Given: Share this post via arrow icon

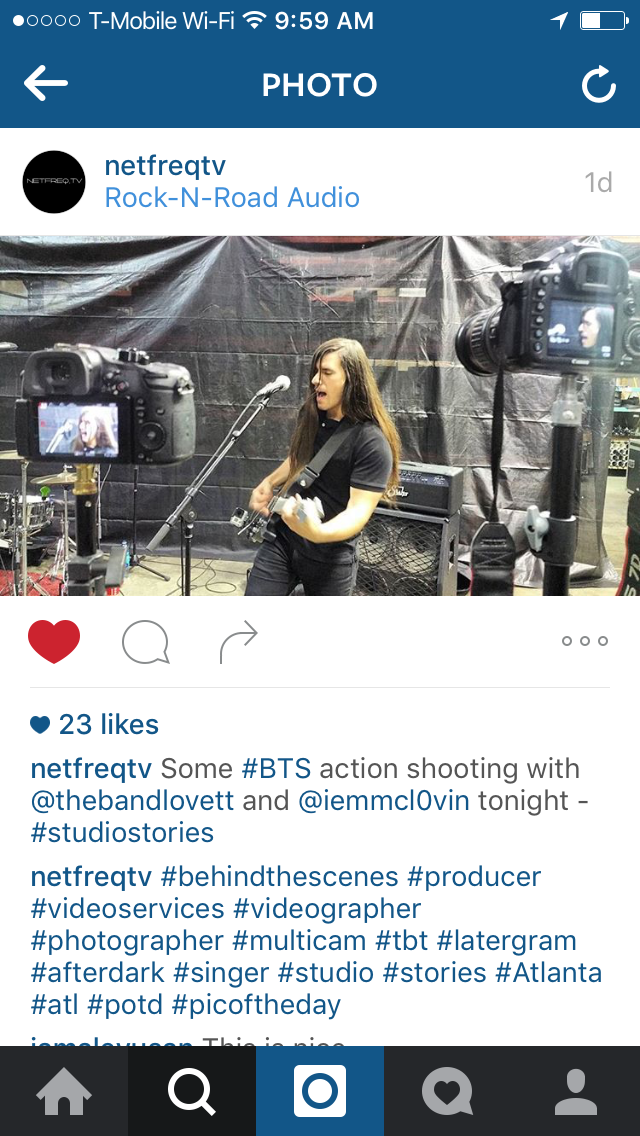Looking at the screenshot, I should [x=239, y=642].
